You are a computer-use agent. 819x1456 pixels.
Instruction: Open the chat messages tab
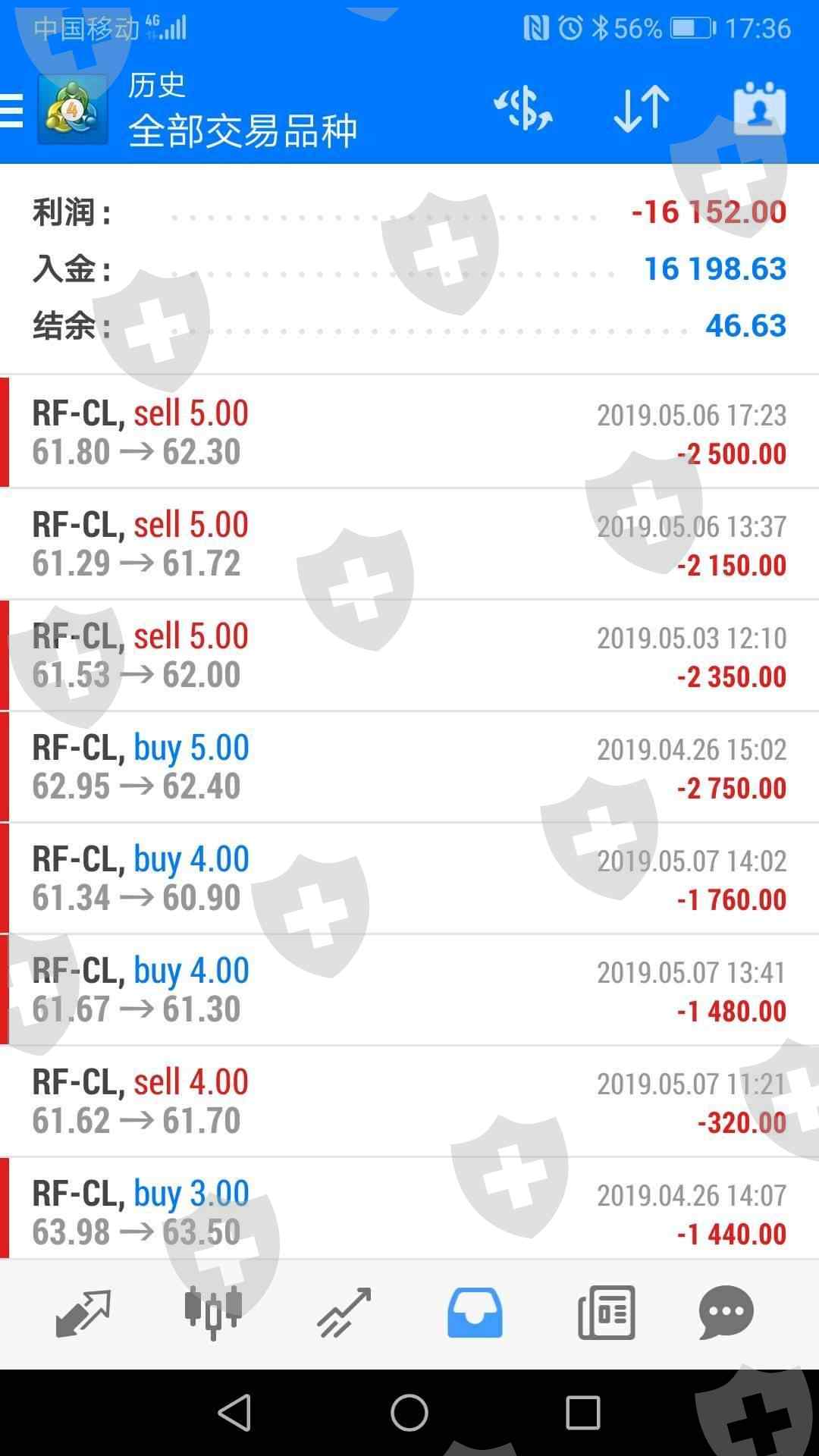tap(726, 1313)
